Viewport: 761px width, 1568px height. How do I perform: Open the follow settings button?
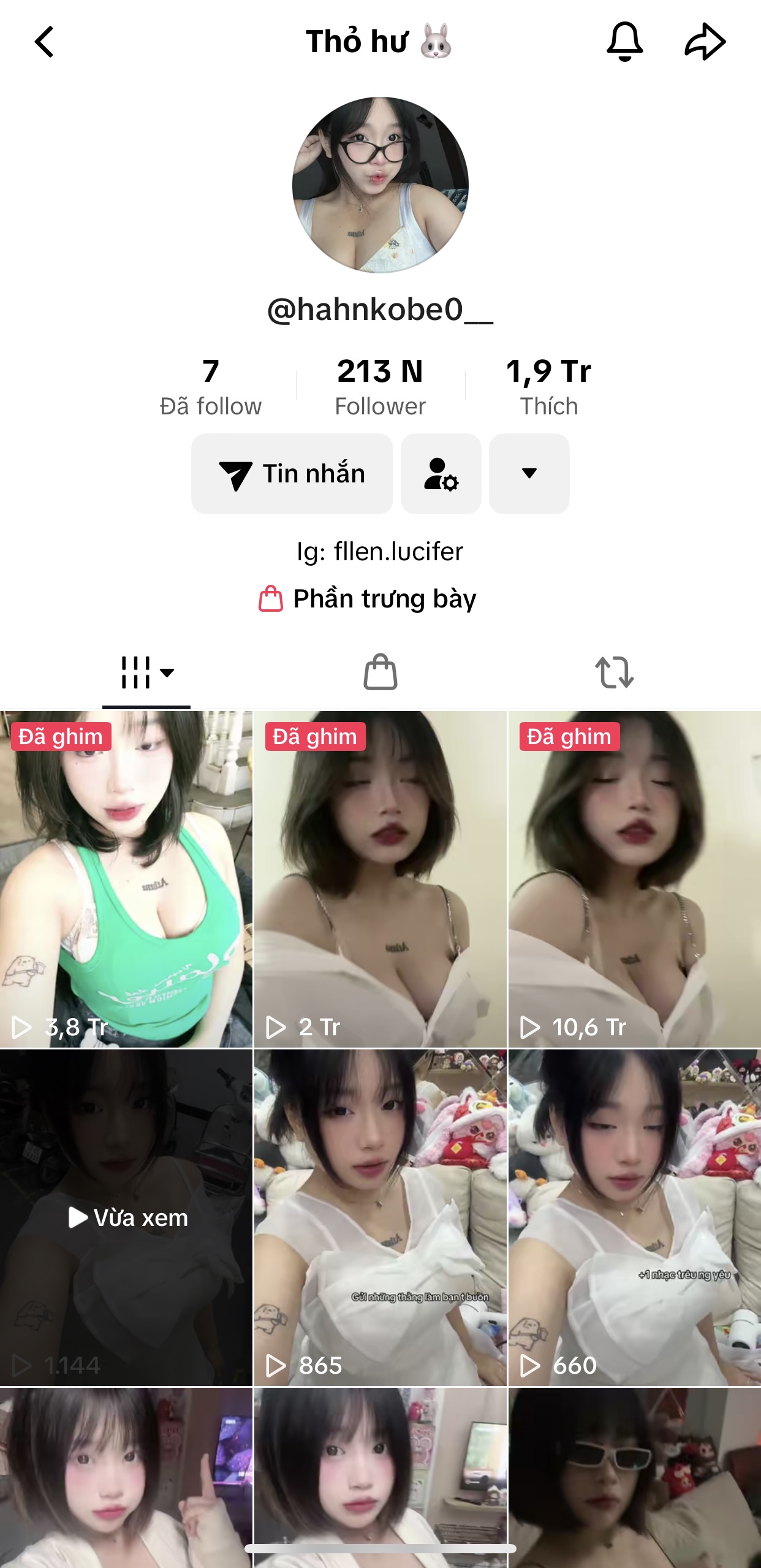(441, 474)
